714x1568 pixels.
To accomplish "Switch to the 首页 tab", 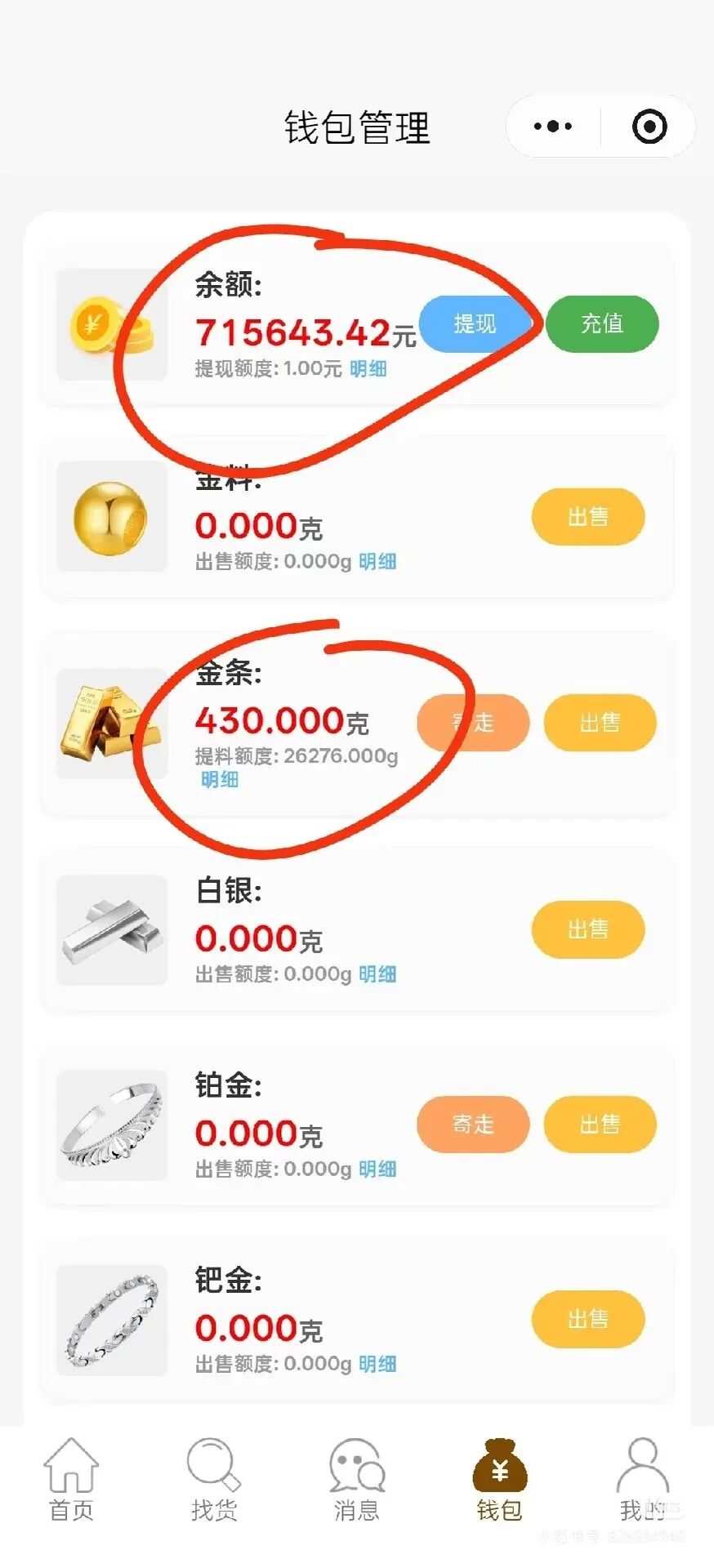I will [x=71, y=1480].
